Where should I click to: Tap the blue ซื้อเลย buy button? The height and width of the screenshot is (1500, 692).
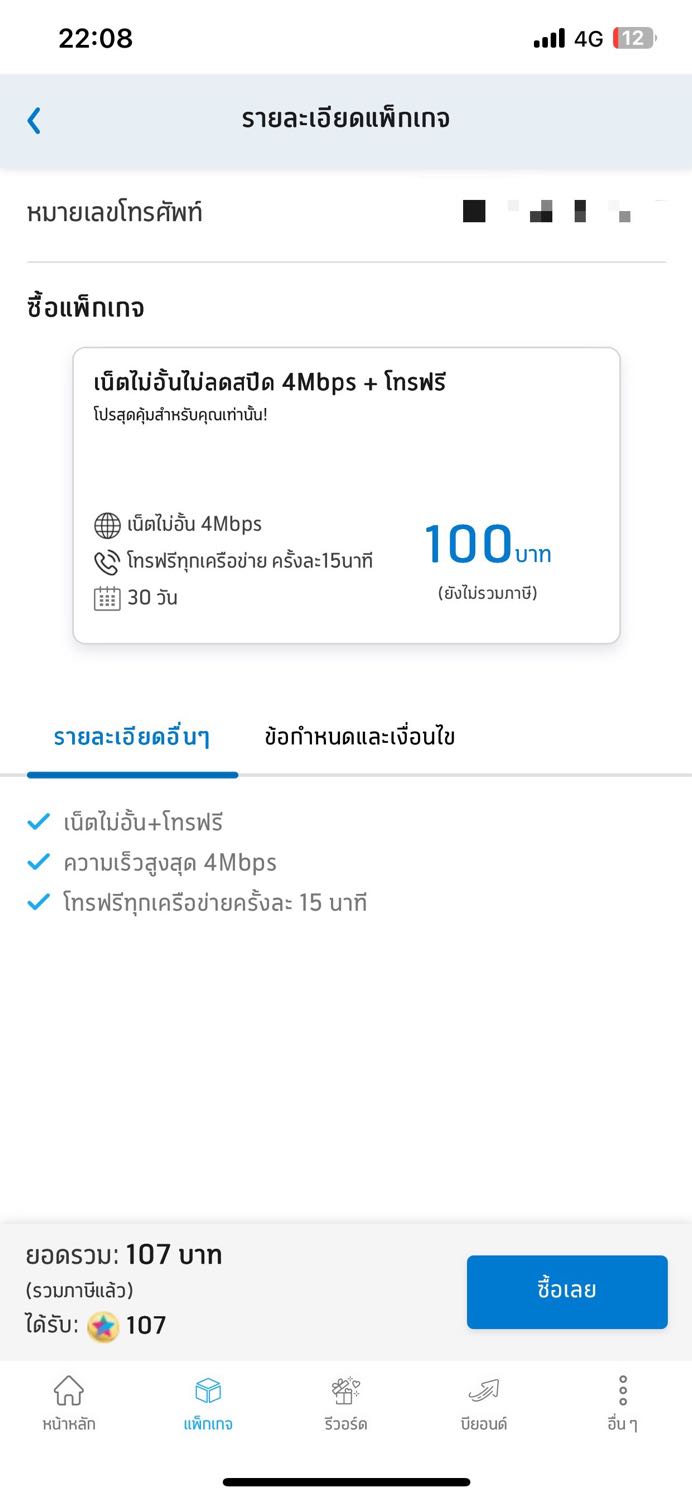click(567, 1291)
